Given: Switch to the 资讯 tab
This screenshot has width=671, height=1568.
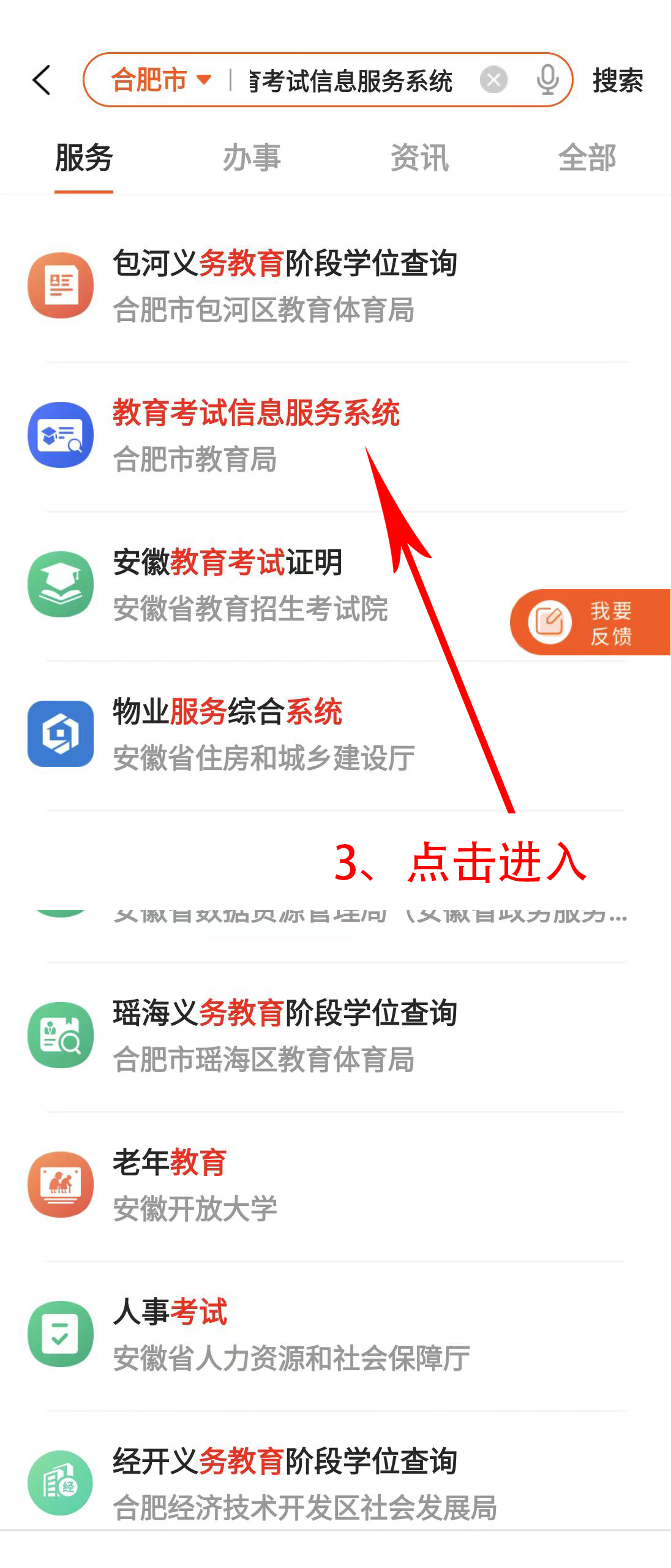Looking at the screenshot, I should (x=419, y=158).
